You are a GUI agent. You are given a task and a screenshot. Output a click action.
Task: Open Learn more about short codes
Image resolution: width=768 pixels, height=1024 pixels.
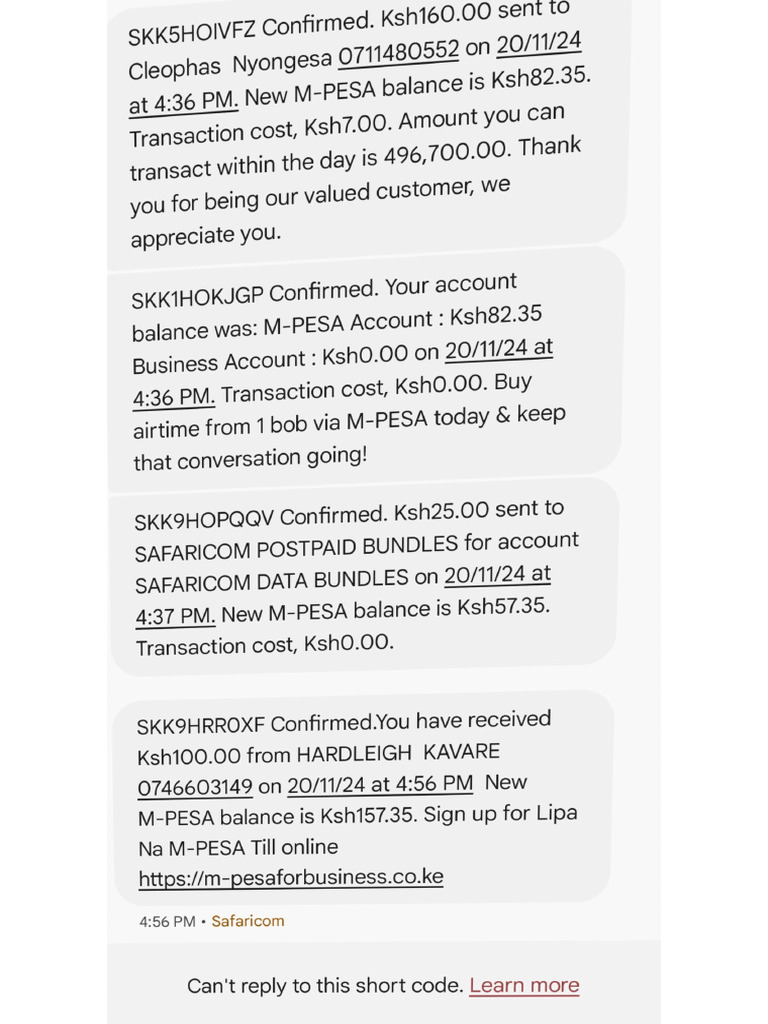pos(524,985)
